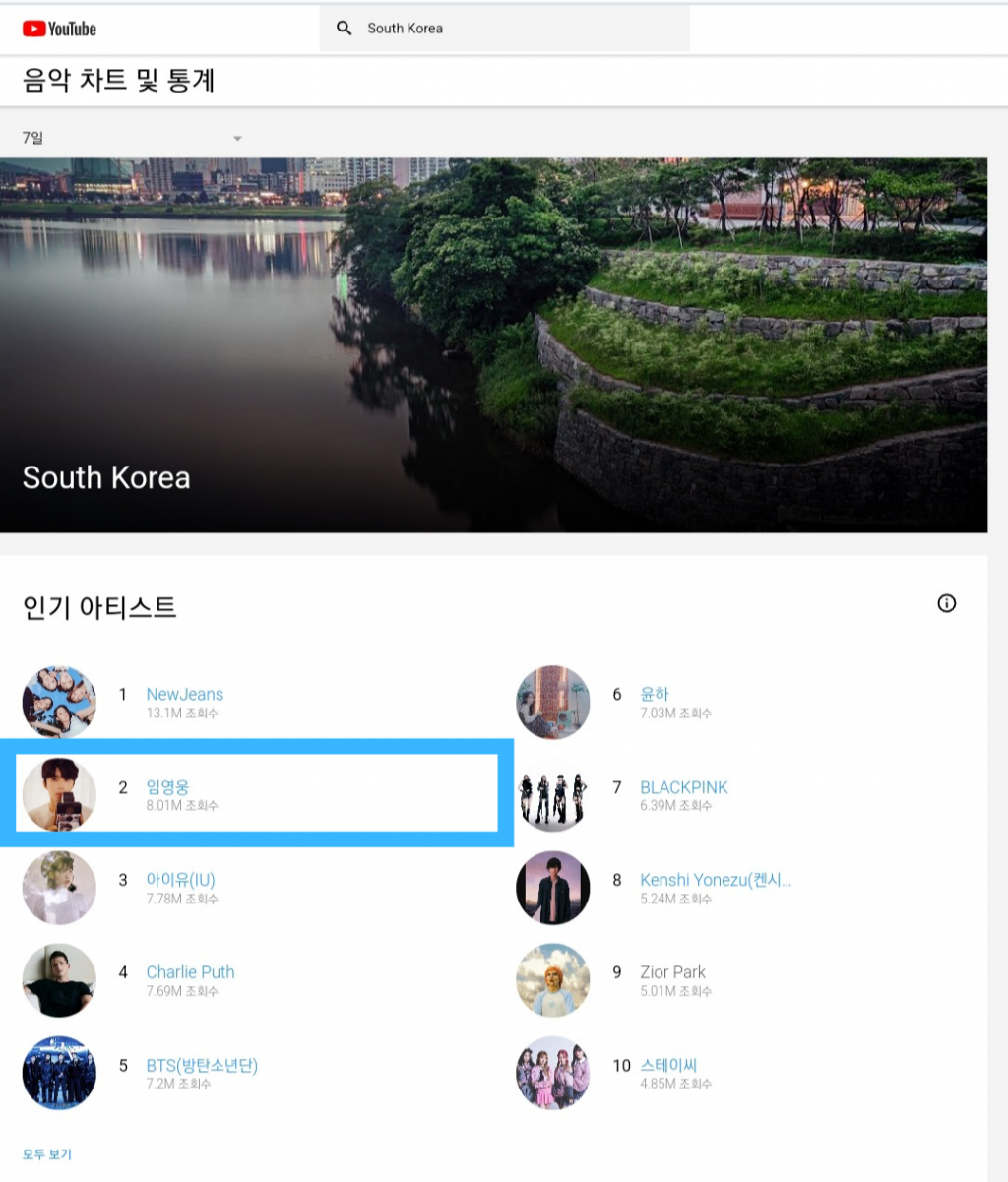
Task: Select BLACKPINK in the chart
Action: 684,787
